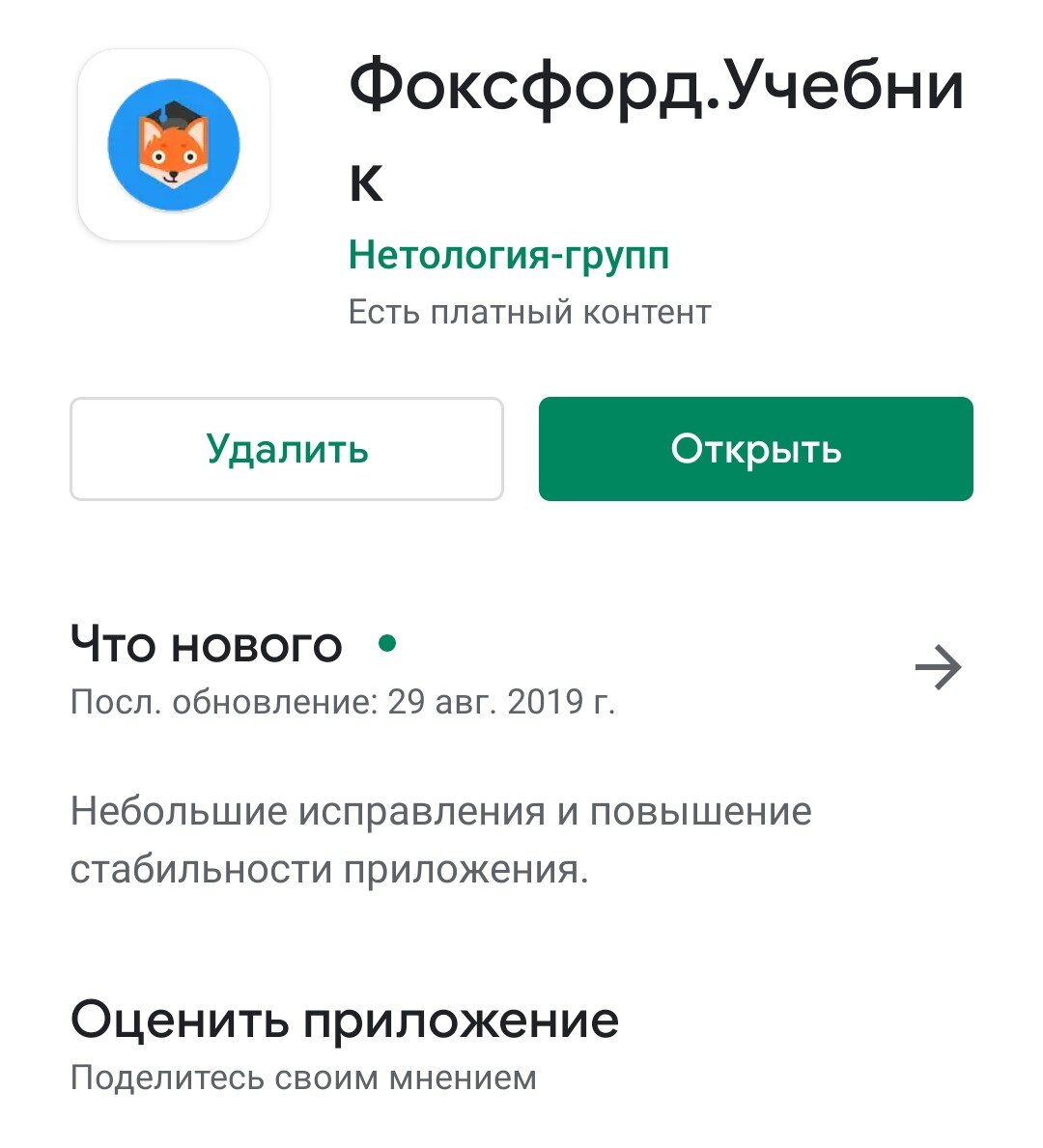The height and width of the screenshot is (1148, 1043).
Task: Click the Оценить приложение heading
Action: point(348,1020)
